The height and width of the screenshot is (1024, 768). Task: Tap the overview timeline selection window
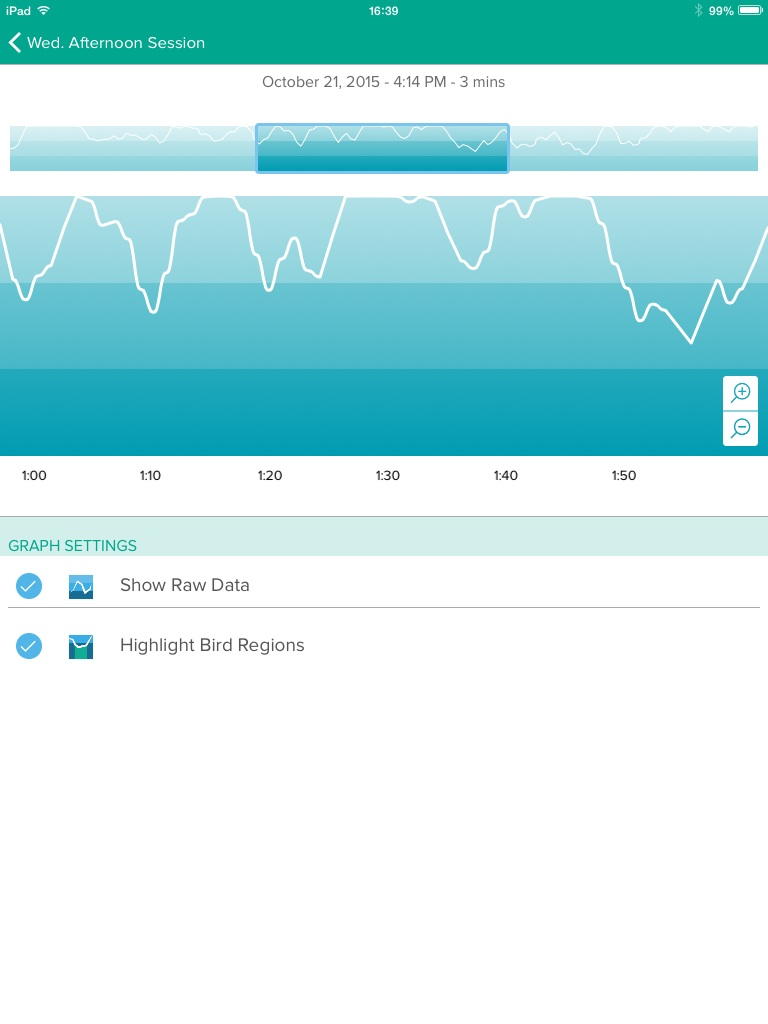[x=382, y=148]
